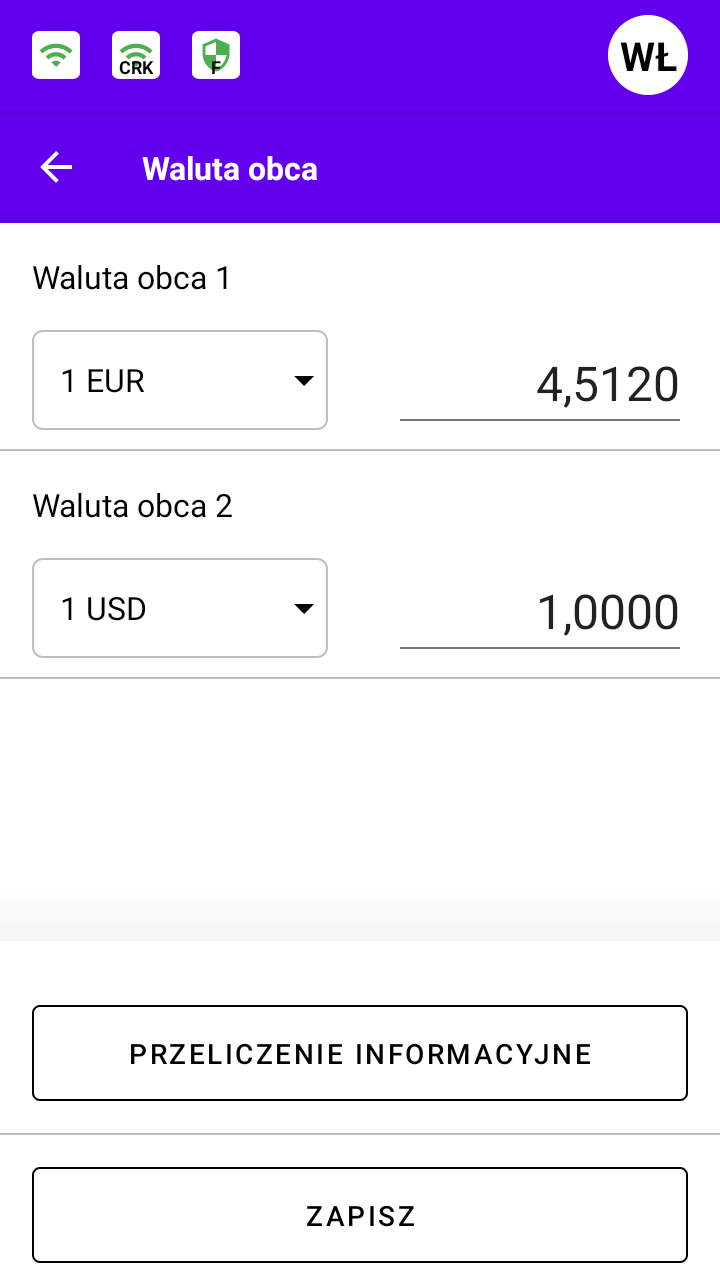Viewport: 720px width, 1281px height.
Task: Expand the 1 EUR currency dropdown
Action: point(180,380)
